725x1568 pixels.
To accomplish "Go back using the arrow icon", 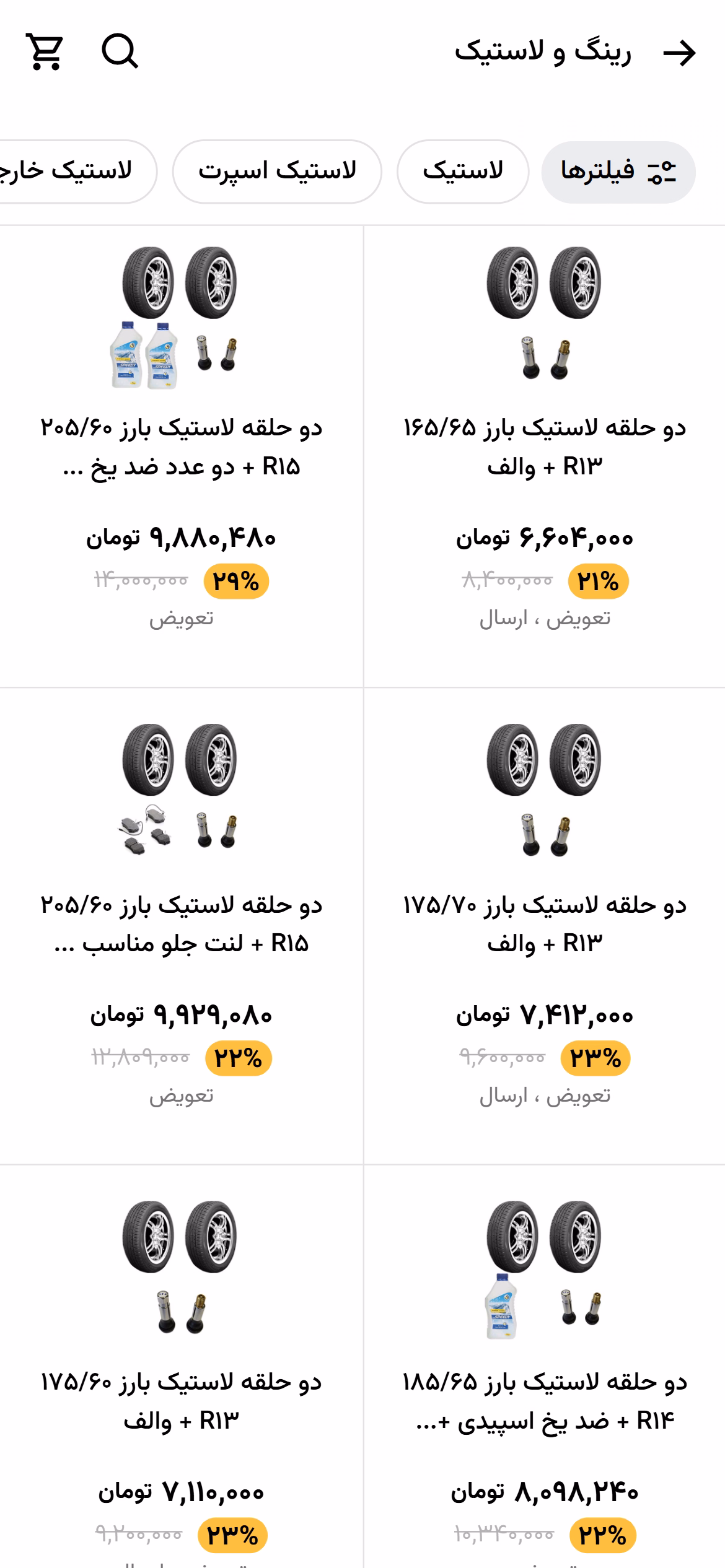I will point(679,53).
